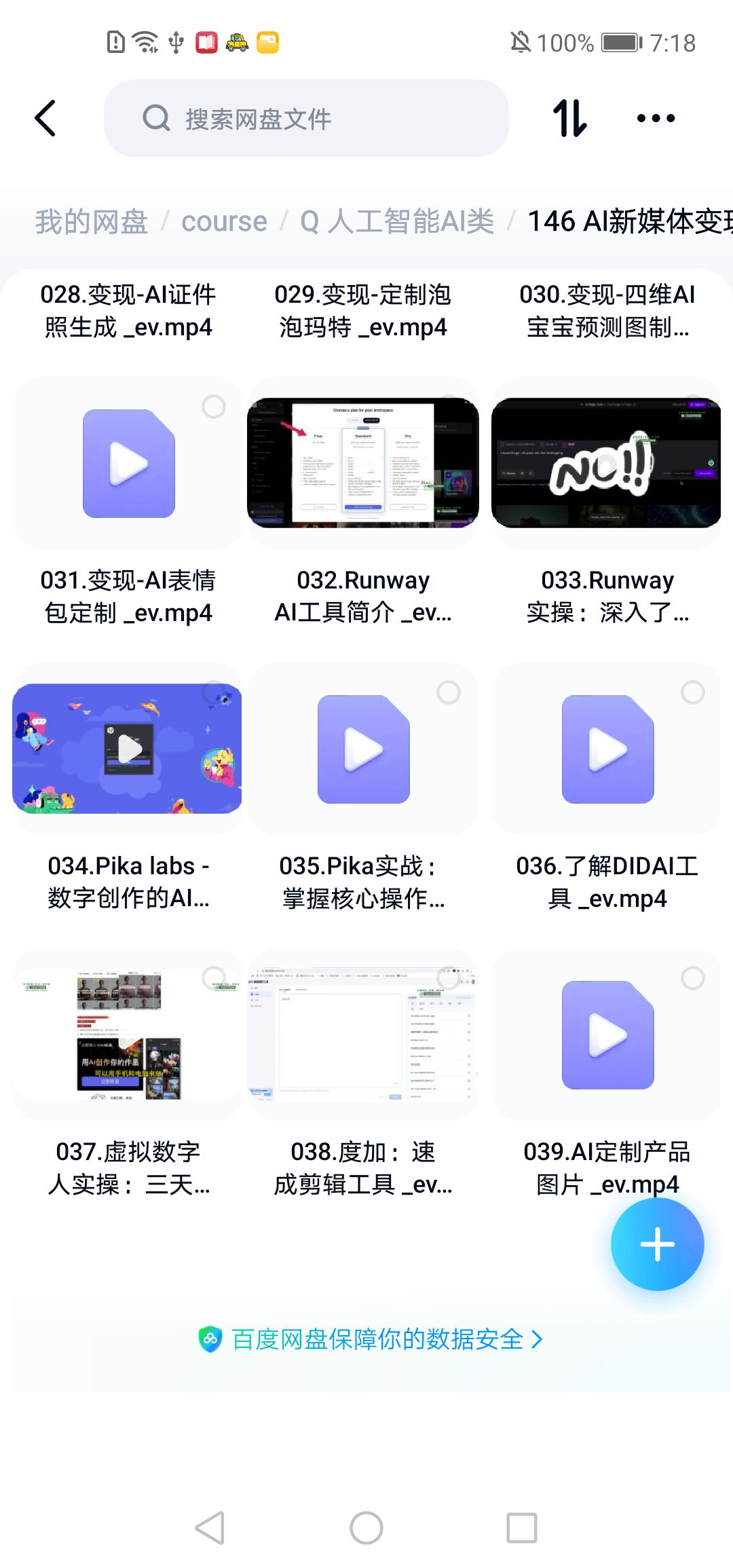Select the checkbox on 035.Pika实战
Viewport: 733px width, 1568px height.
[448, 692]
